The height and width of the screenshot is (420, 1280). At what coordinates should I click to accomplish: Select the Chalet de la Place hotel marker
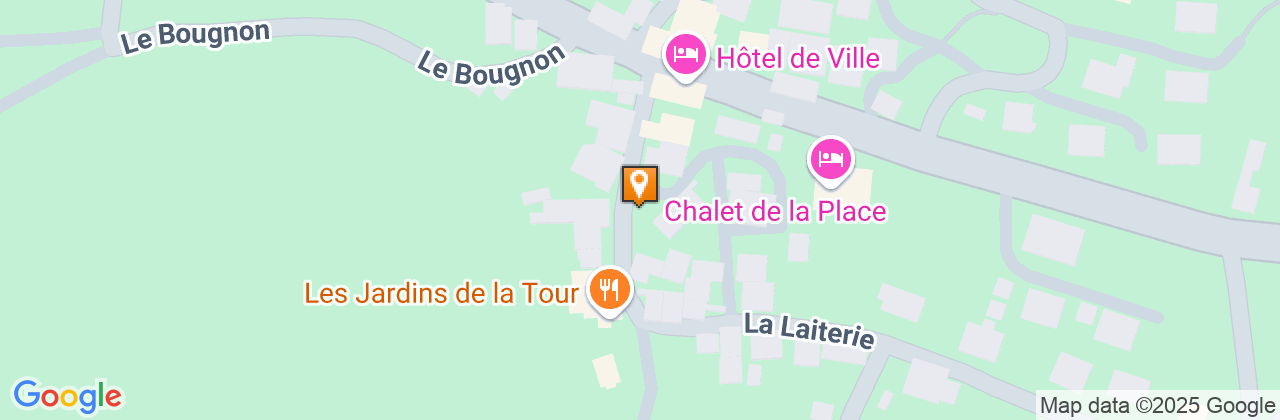click(831, 159)
